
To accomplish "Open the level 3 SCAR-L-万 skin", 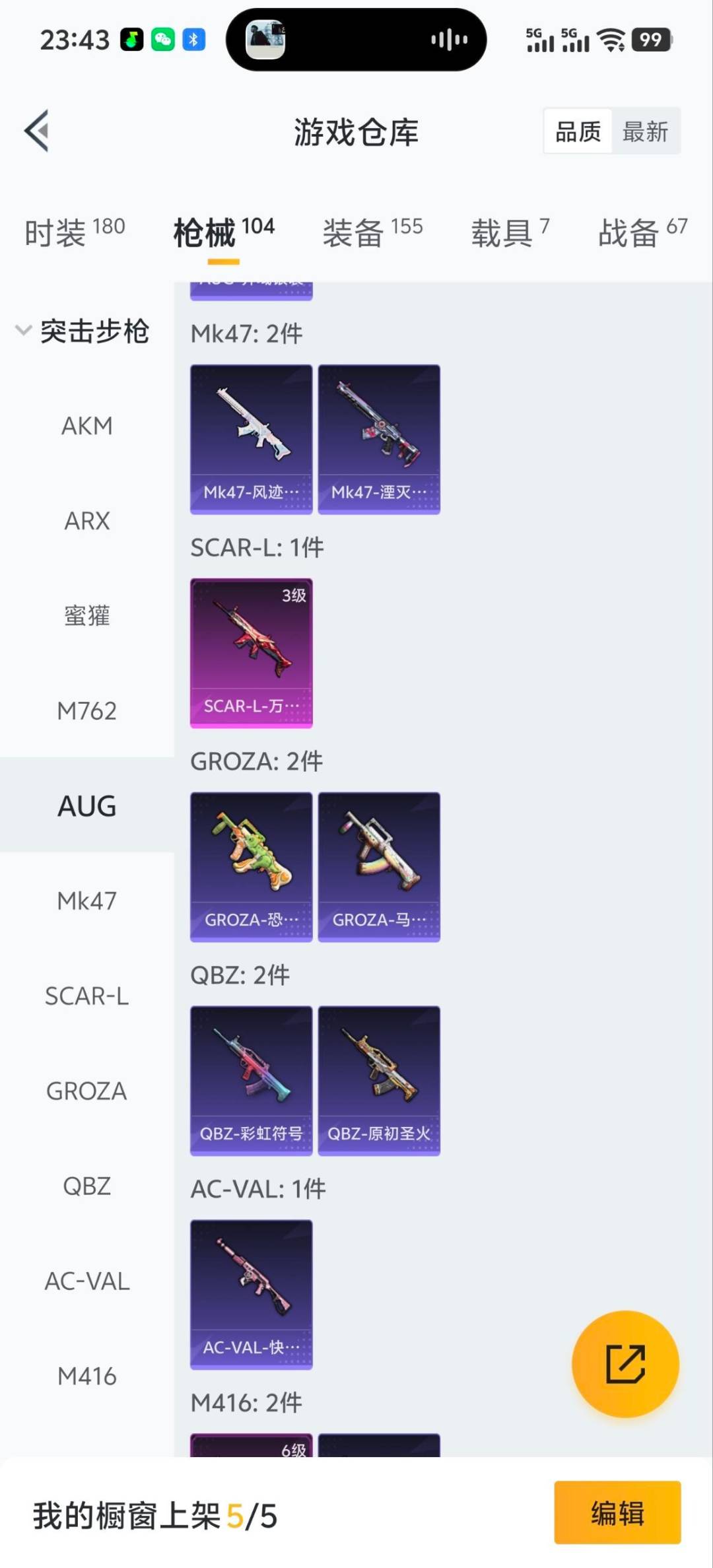I will (x=251, y=653).
